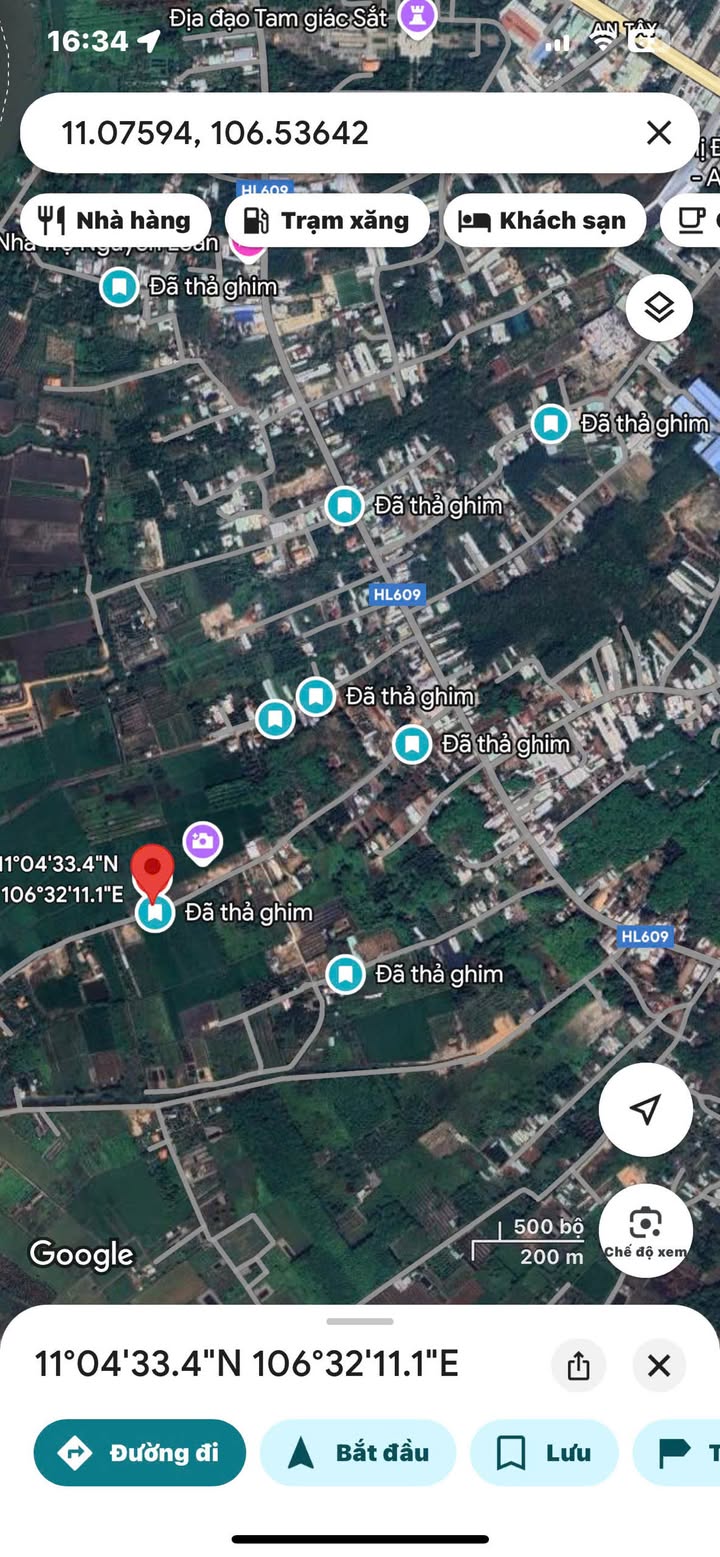This screenshot has height=1557, width=720.
Task: Save location with Lưu button
Action: tap(544, 1452)
